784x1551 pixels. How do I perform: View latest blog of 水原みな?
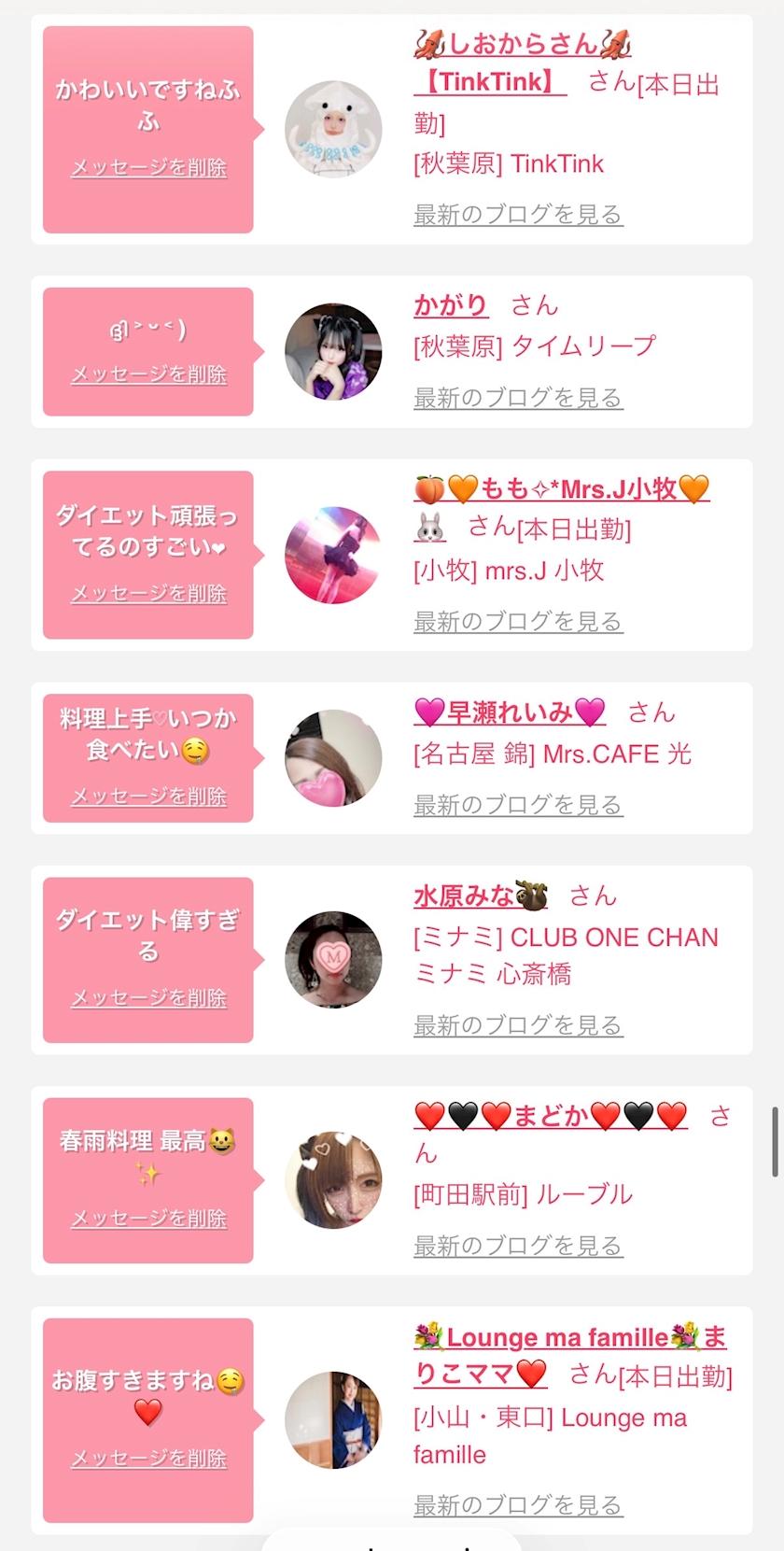(x=517, y=1025)
